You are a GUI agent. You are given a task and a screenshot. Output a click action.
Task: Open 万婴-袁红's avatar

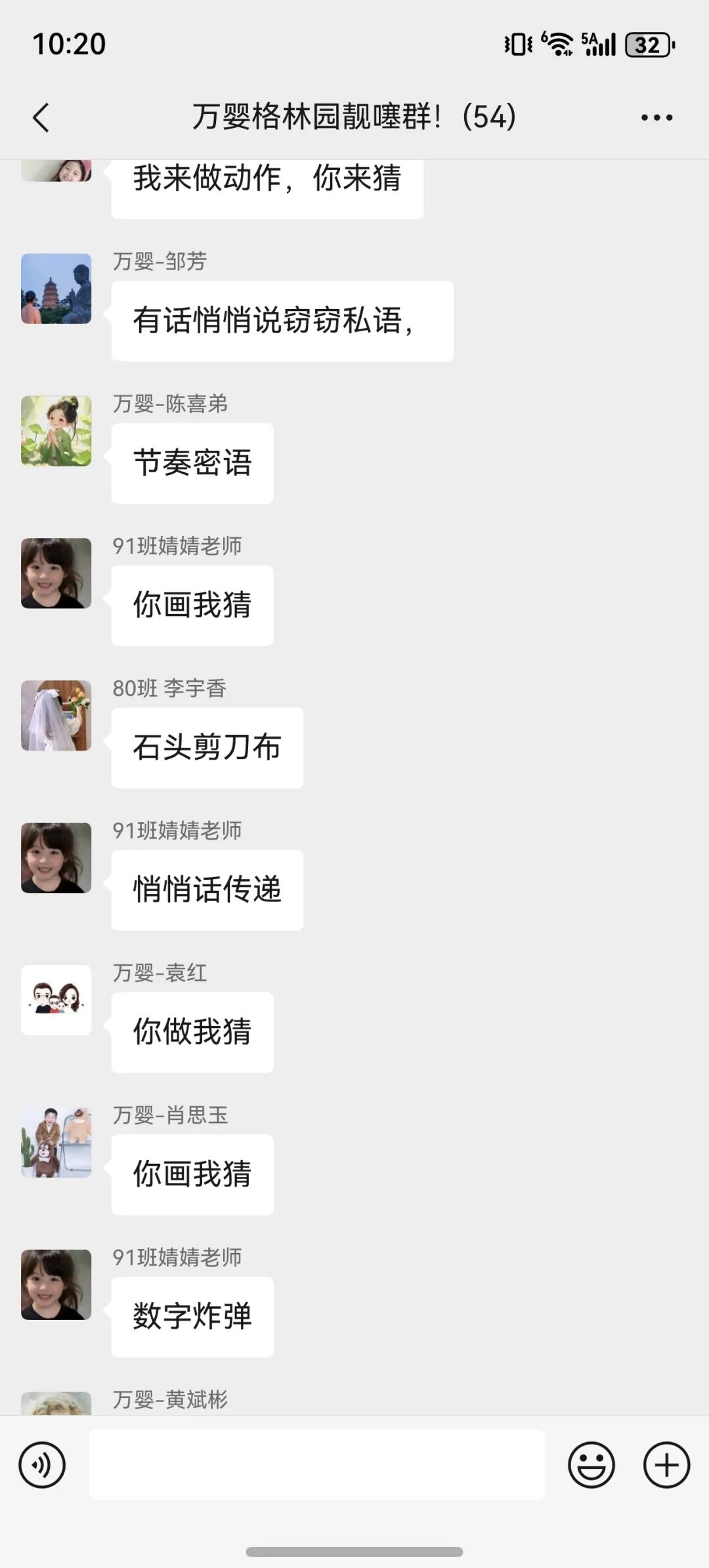tap(56, 1000)
